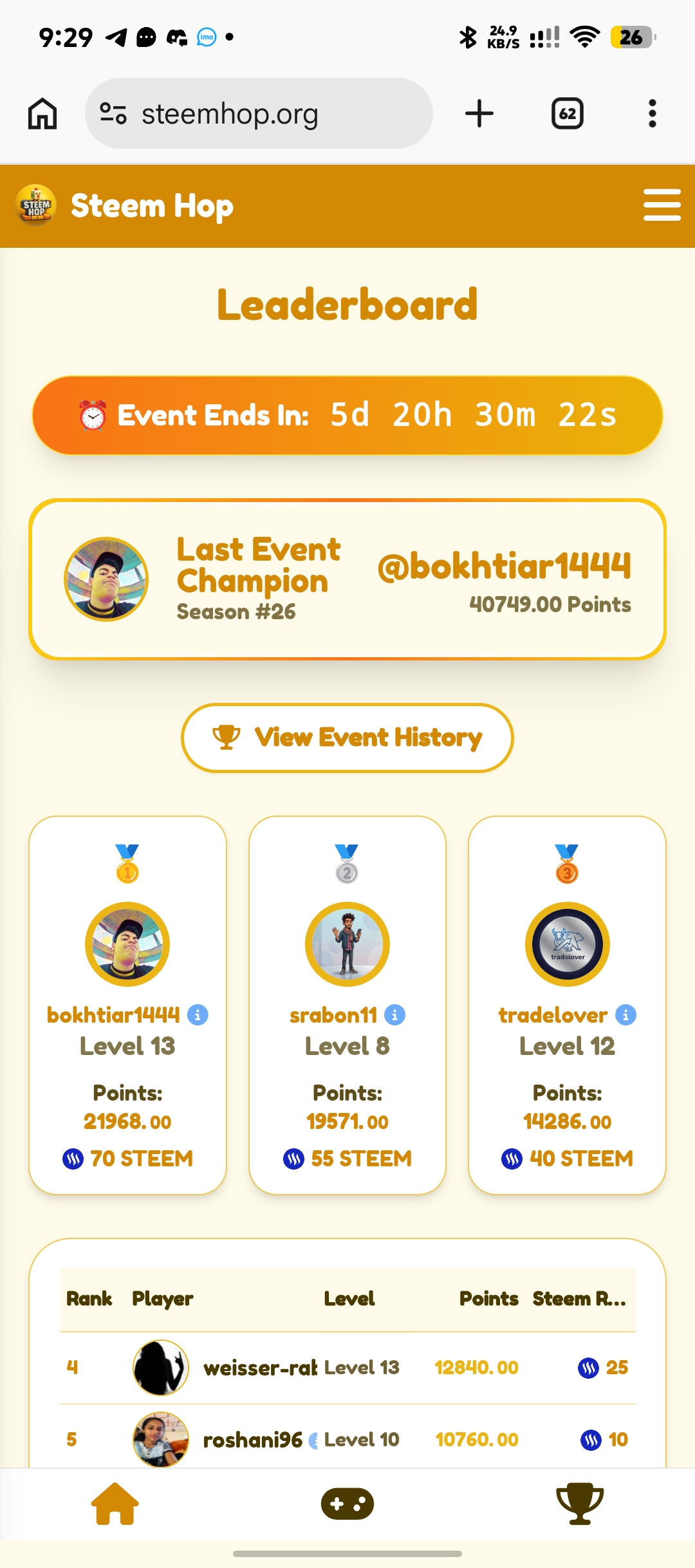Show the 62 open tabs
The height and width of the screenshot is (1568, 695).
coord(568,114)
